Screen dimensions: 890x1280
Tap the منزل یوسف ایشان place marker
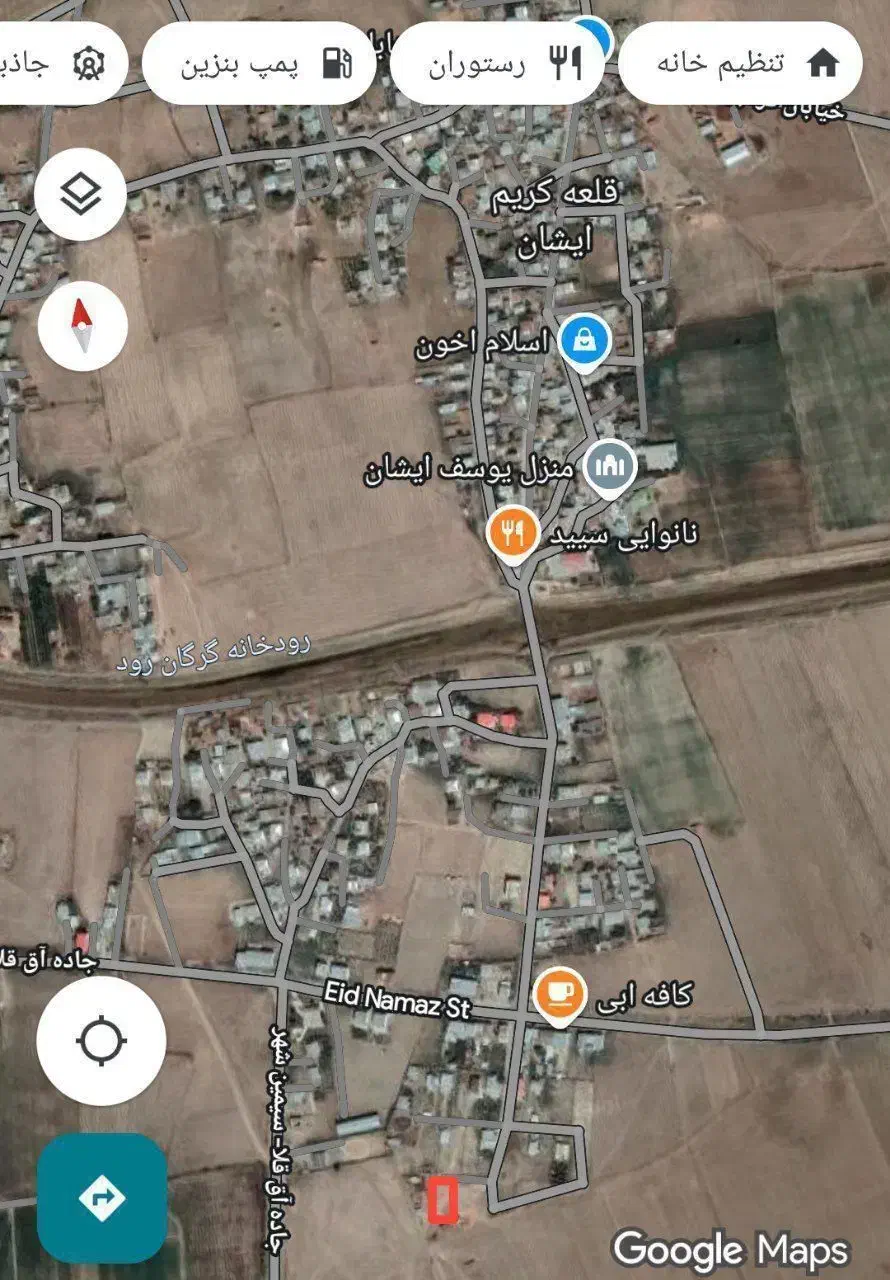click(x=610, y=468)
